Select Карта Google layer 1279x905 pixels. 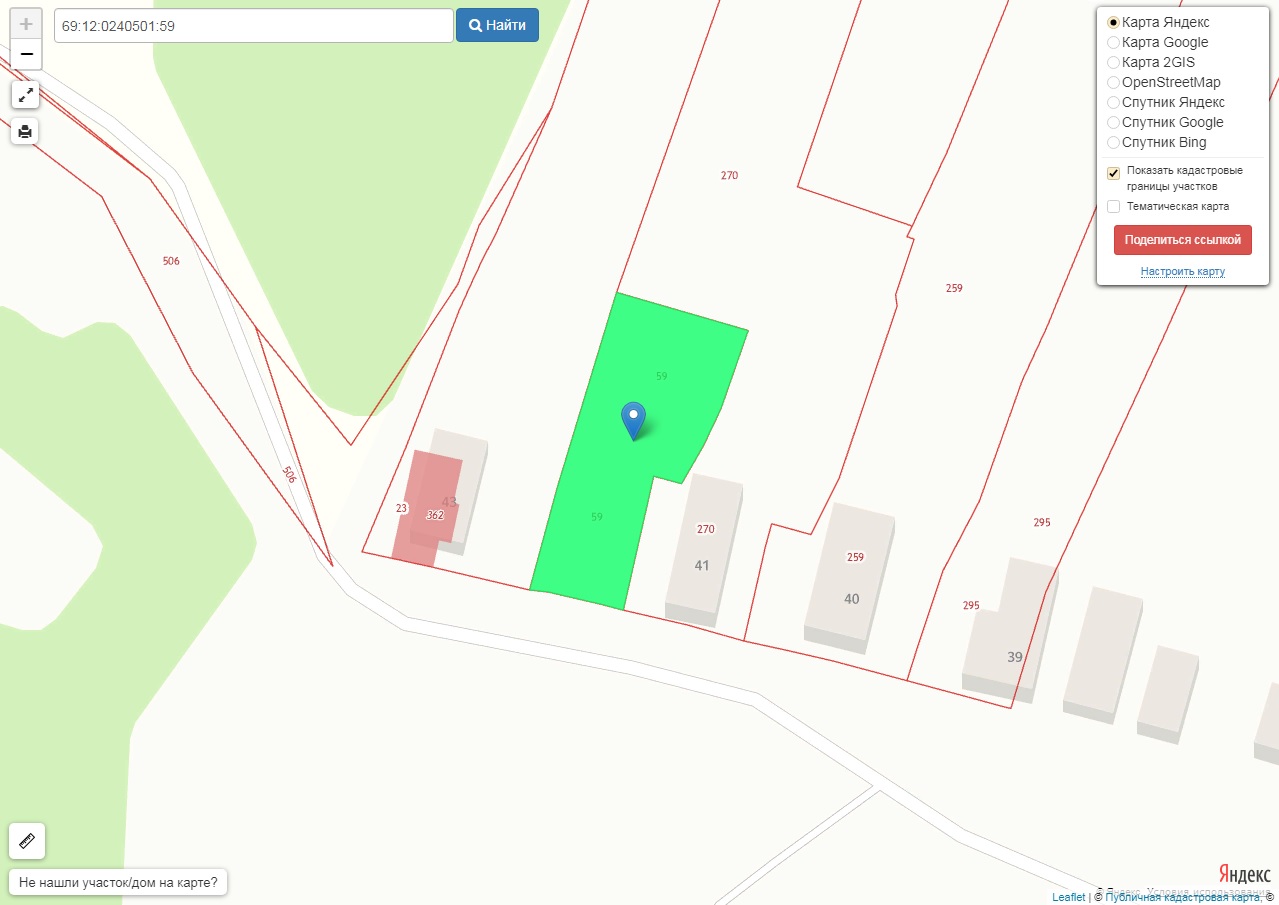(x=1113, y=42)
